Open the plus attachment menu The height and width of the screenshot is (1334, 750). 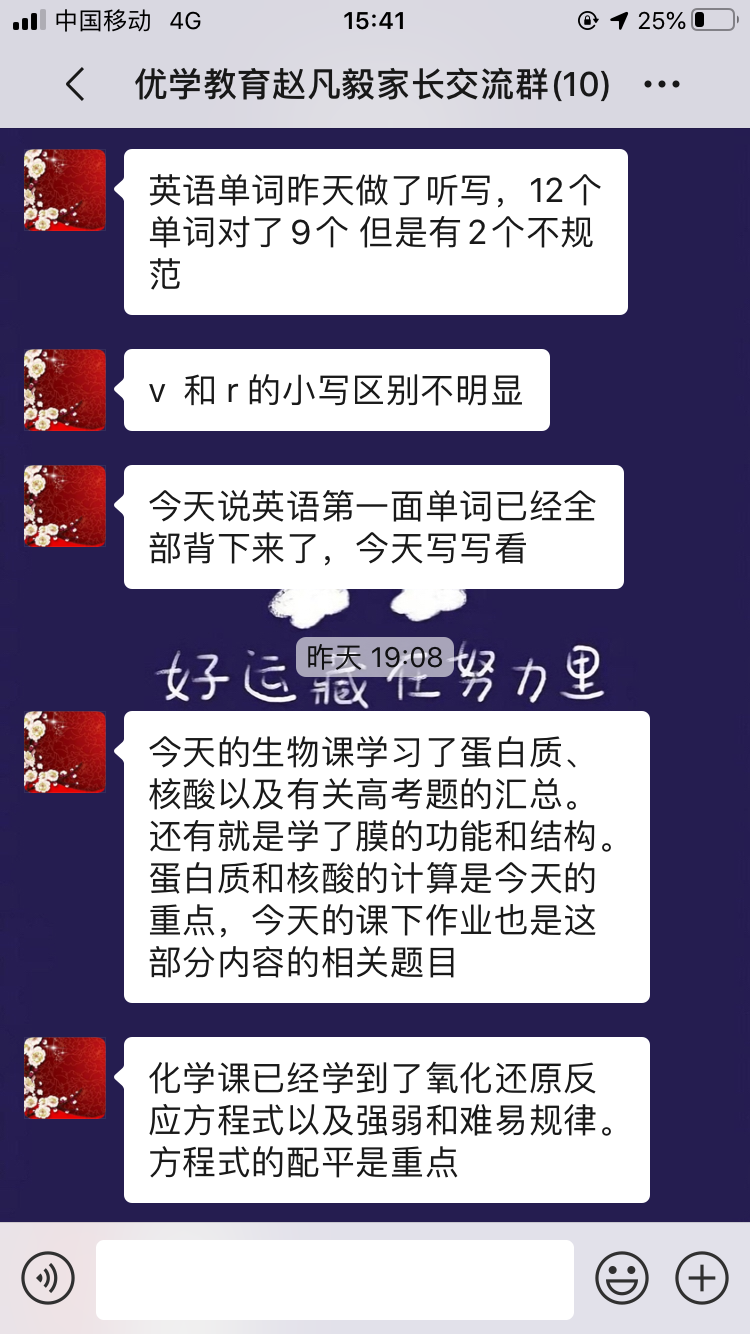pyautogui.click(x=701, y=1278)
